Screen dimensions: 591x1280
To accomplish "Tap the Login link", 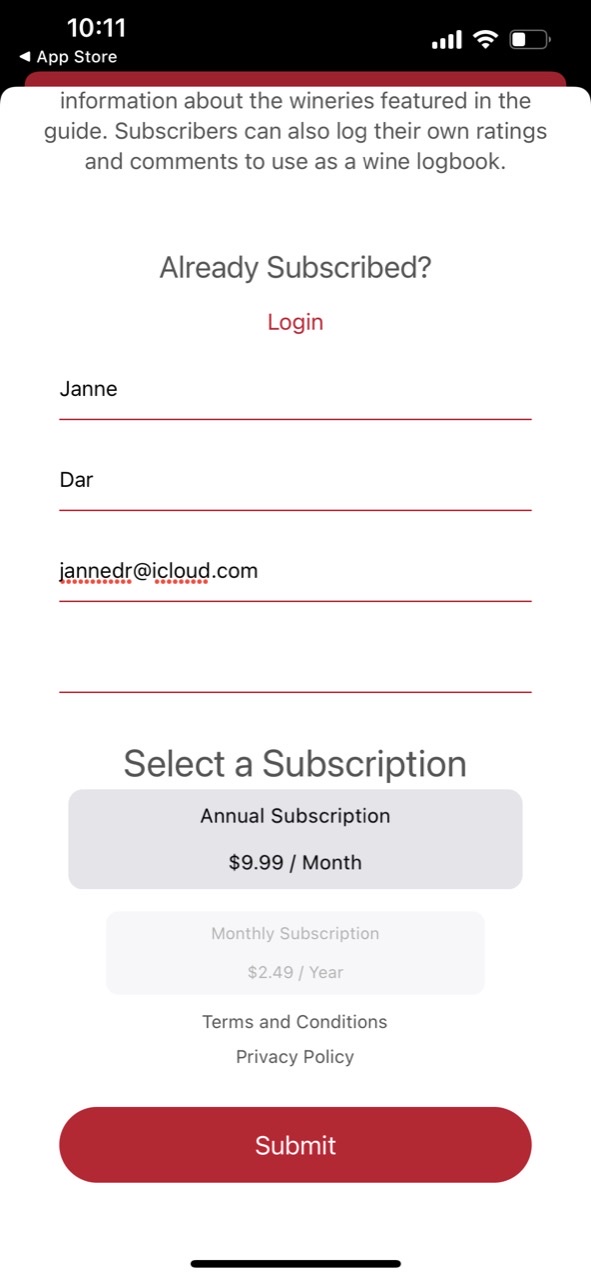I will (295, 322).
